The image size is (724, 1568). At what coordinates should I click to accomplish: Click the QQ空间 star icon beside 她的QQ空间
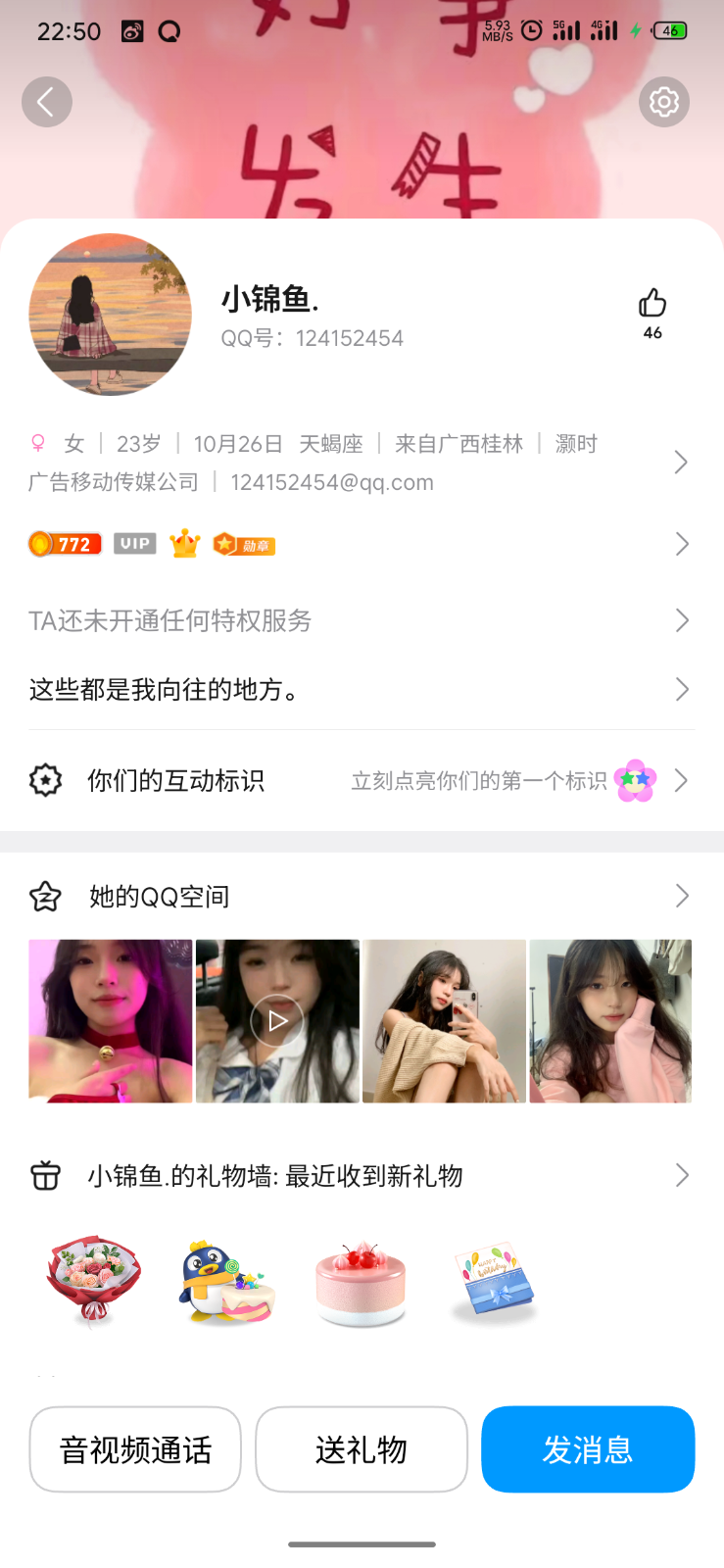coord(45,895)
